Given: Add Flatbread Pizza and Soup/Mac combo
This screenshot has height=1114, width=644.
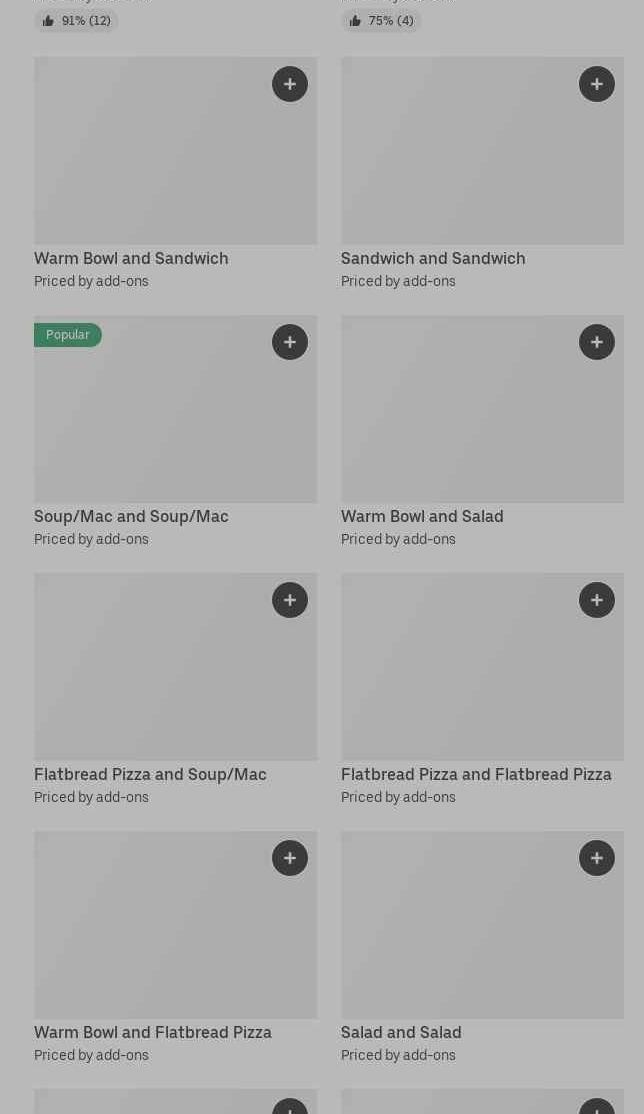Looking at the screenshot, I should click(290, 600).
